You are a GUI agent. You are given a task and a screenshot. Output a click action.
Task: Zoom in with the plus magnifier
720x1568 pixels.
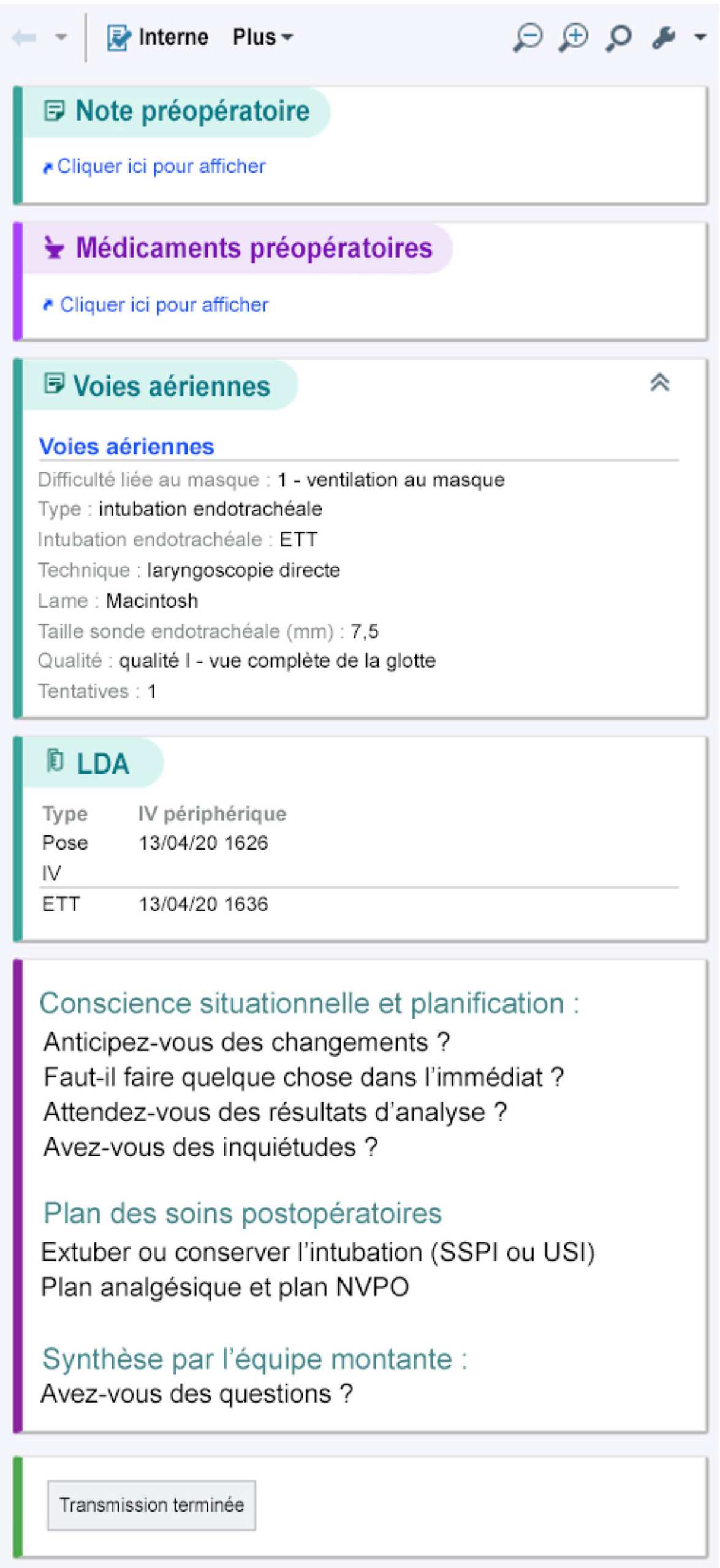click(x=574, y=37)
